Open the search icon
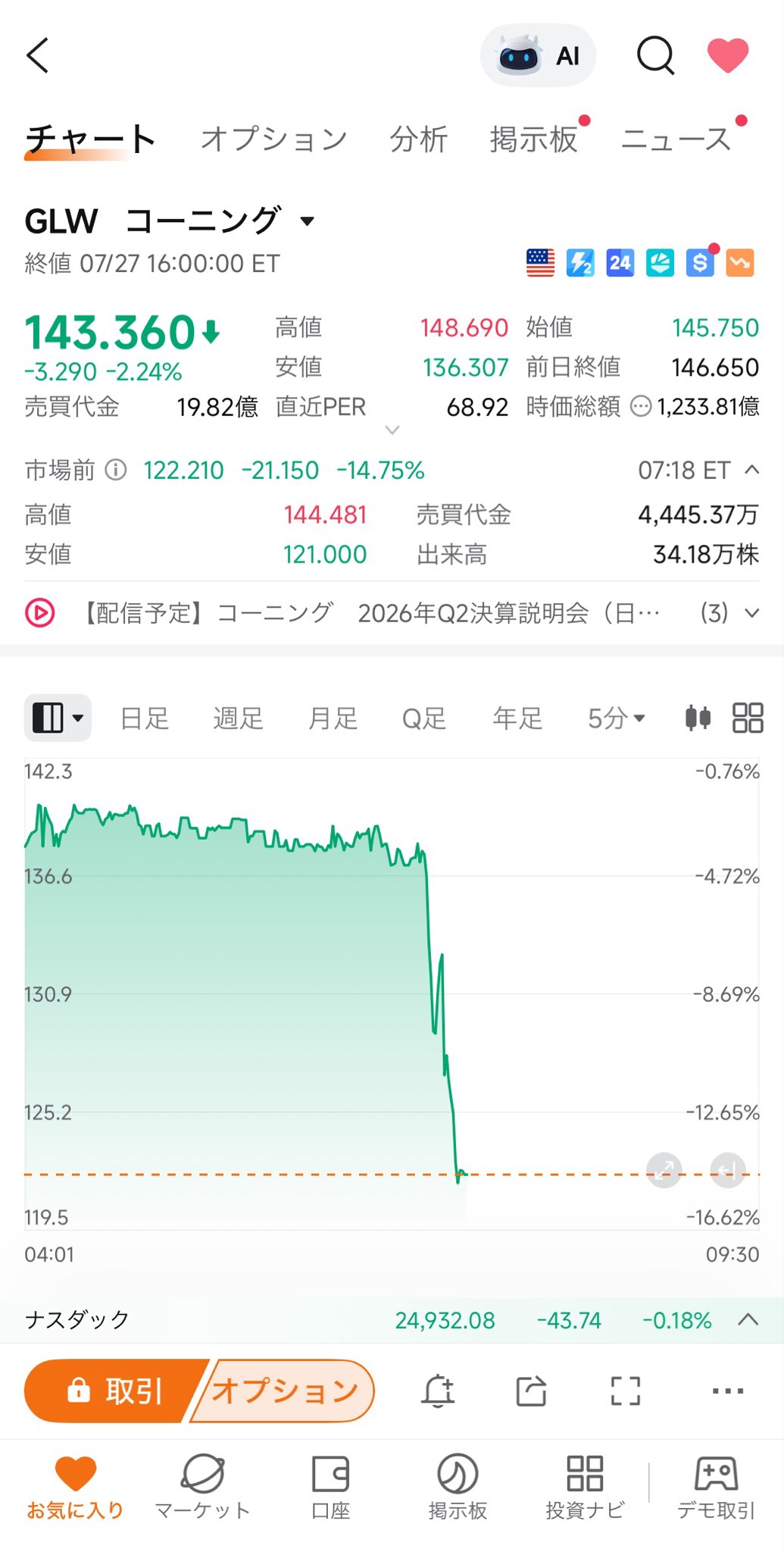The image size is (784, 1552). click(x=655, y=55)
